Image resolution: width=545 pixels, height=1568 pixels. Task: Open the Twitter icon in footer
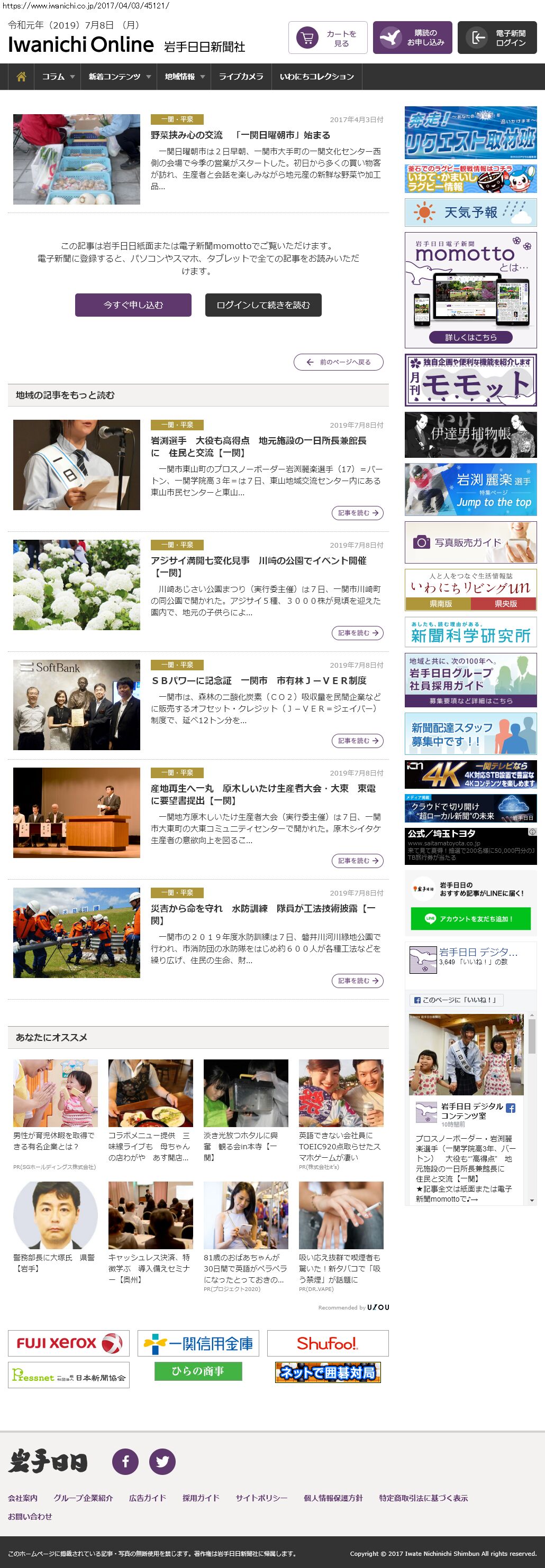point(162,1462)
